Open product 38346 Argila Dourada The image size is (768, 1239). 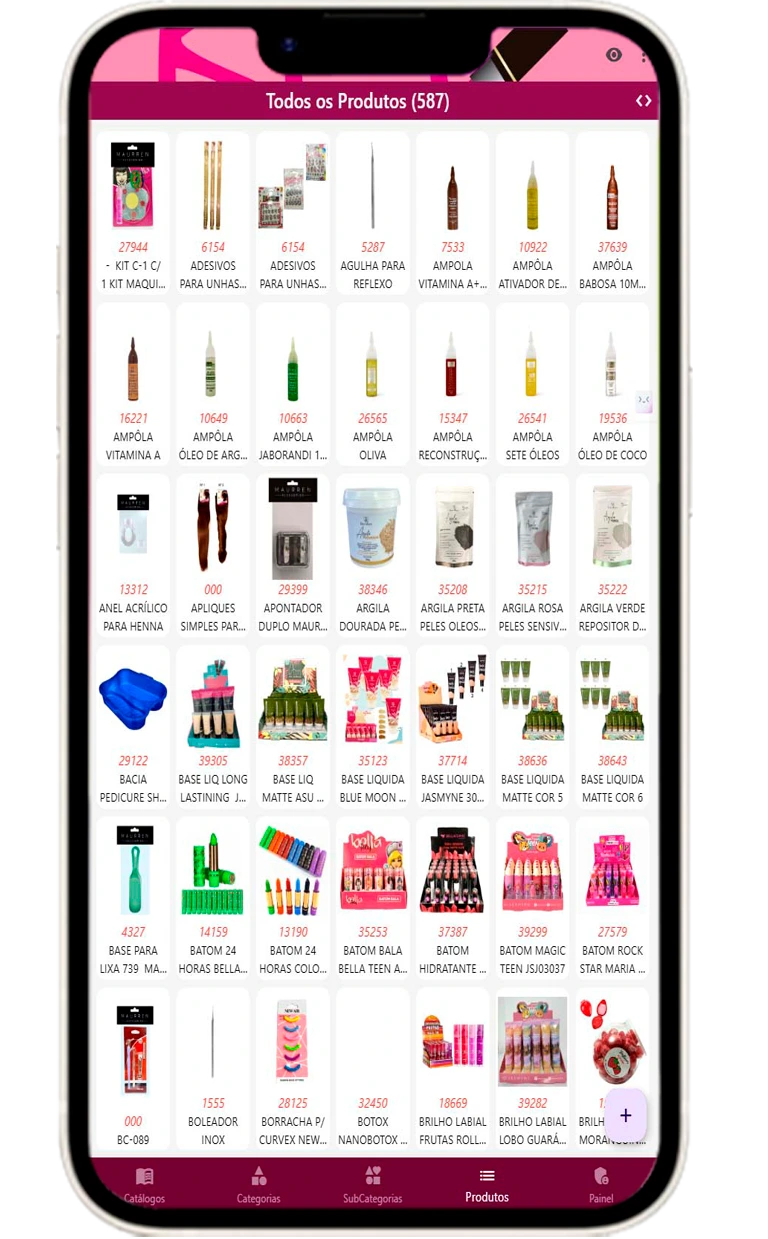(372, 555)
